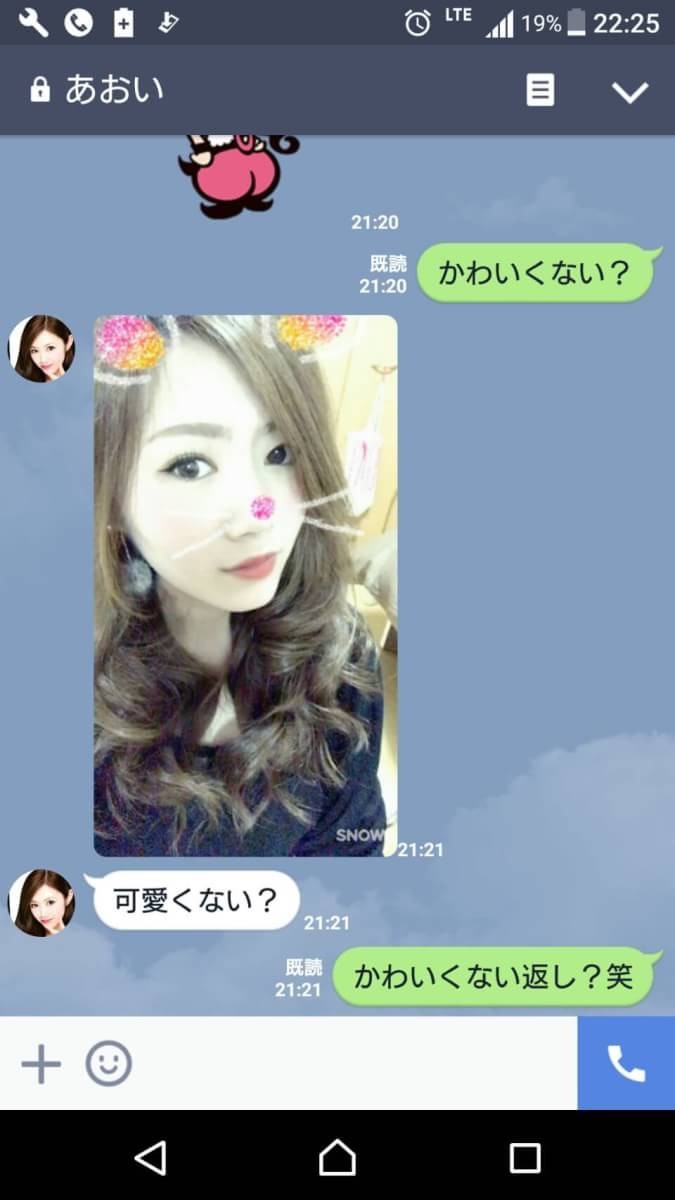Tap the avatar next to 可愛くない？ message
Image resolution: width=675 pixels, height=1200 pixels.
coord(42,903)
